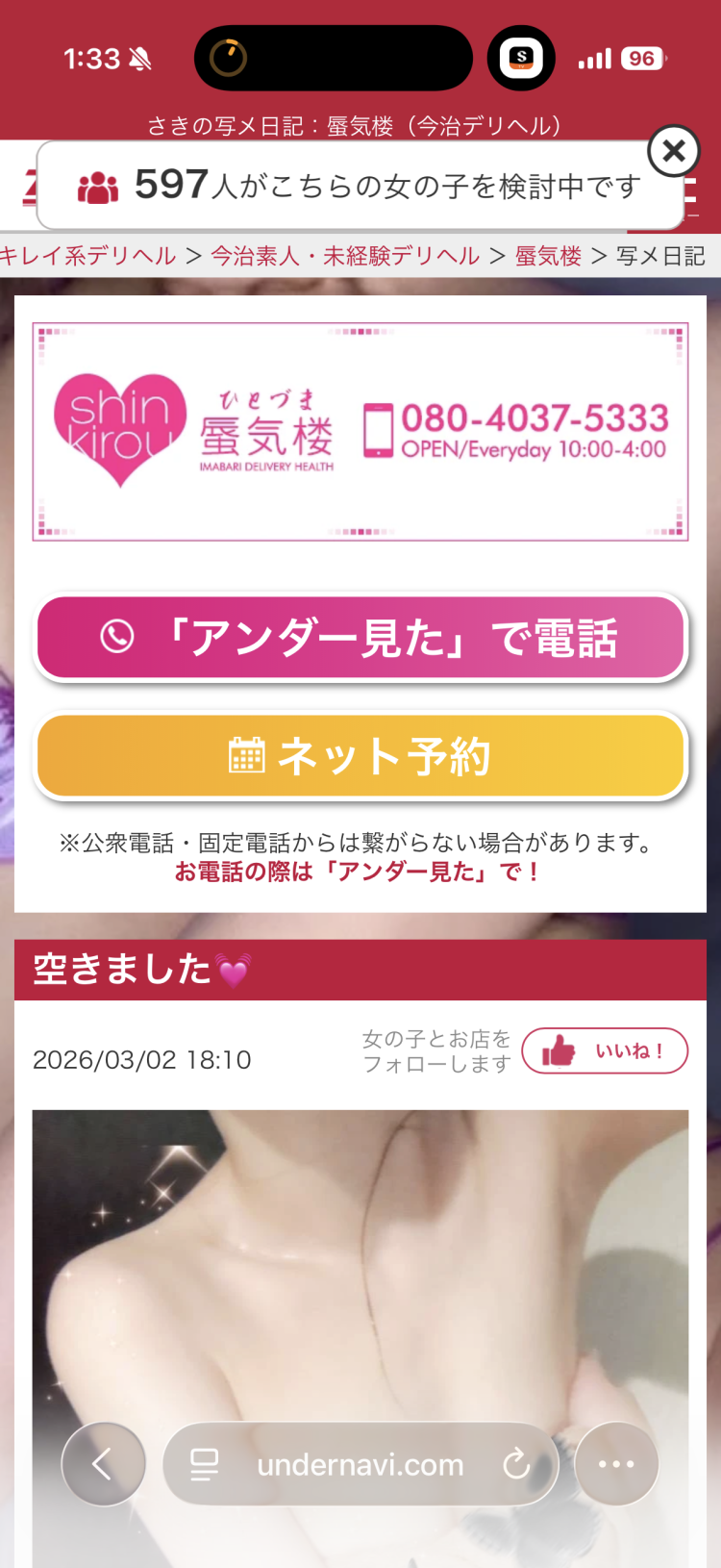This screenshot has height=1568, width=721.
Task: Tap the back chevron in Safari toolbar
Action: 103,1464
